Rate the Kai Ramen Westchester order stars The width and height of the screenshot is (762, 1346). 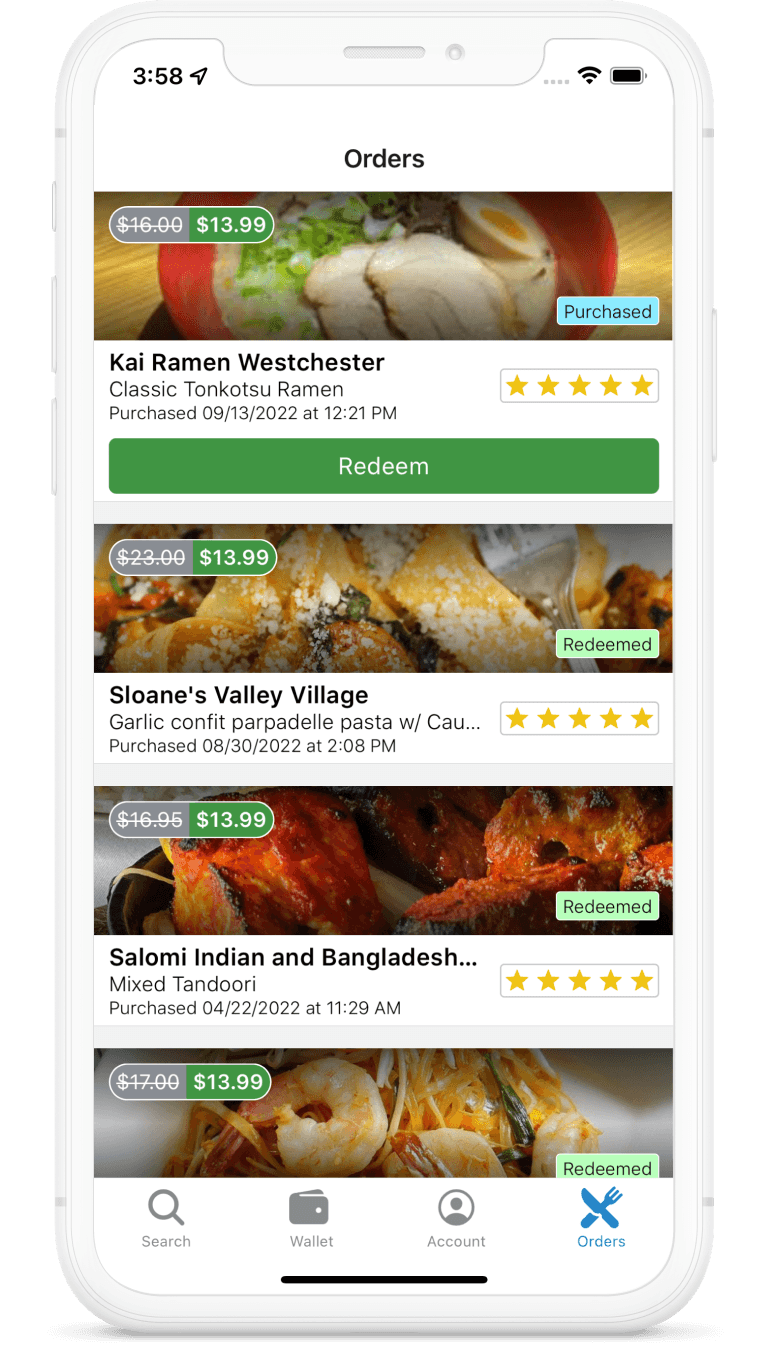pyautogui.click(x=579, y=386)
